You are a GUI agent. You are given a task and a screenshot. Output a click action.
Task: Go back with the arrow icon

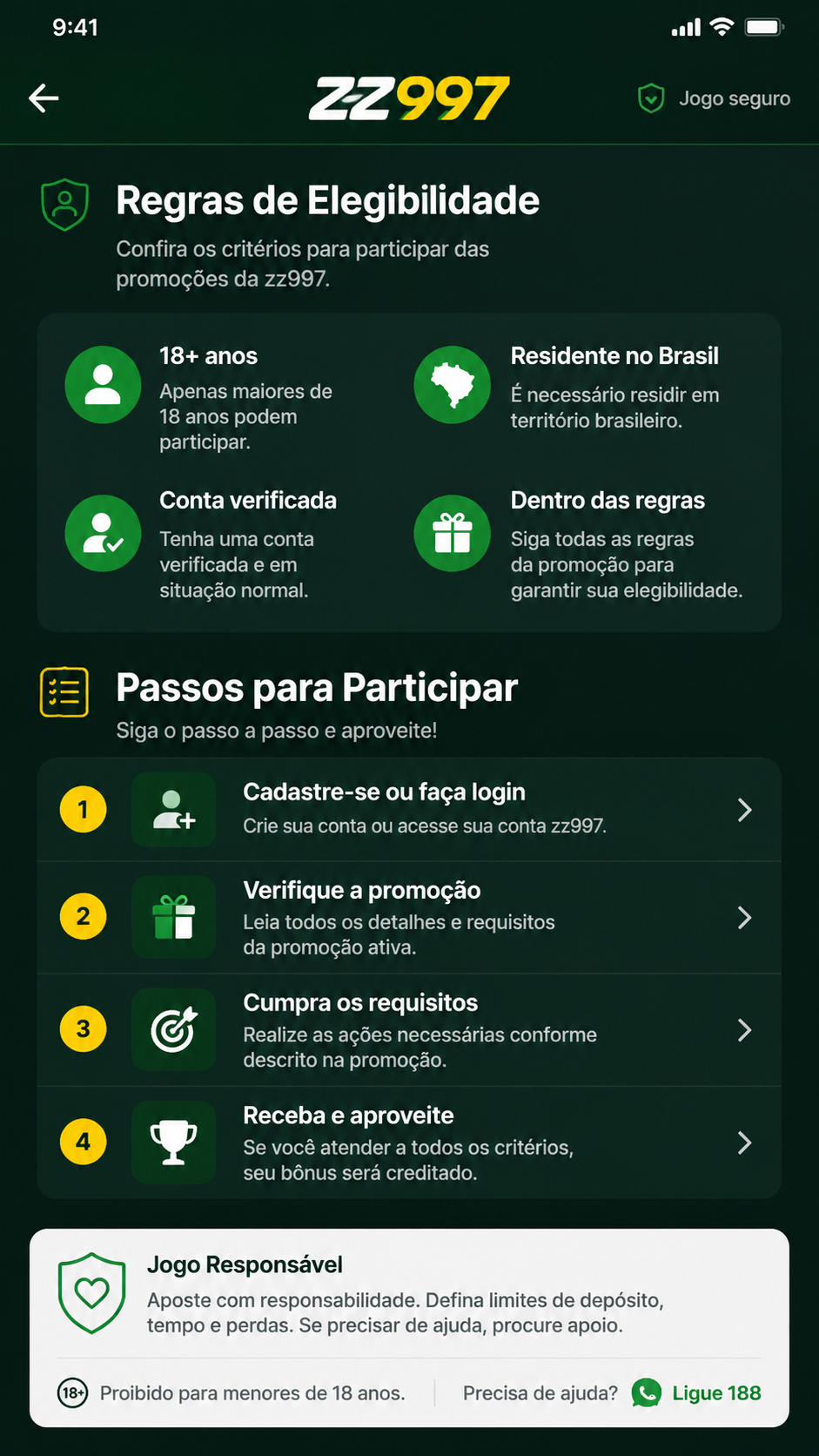(44, 98)
